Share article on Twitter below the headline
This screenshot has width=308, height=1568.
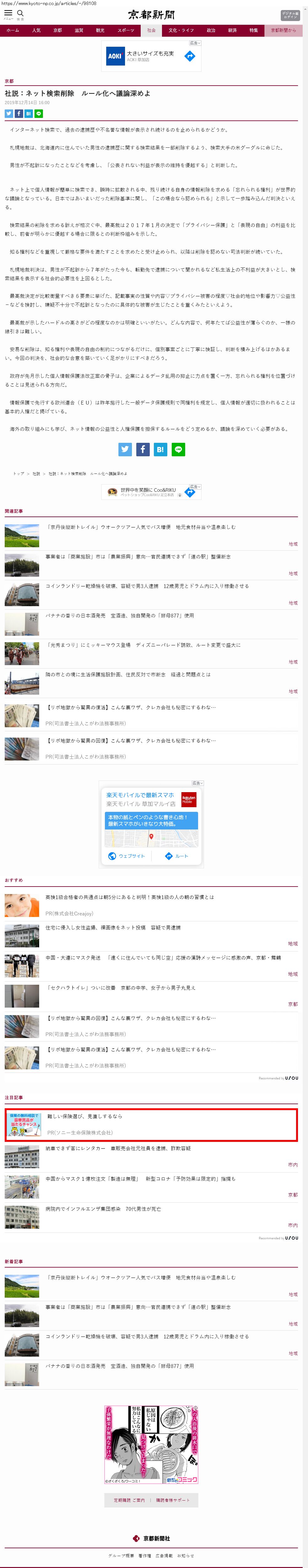pyautogui.click(x=9, y=114)
